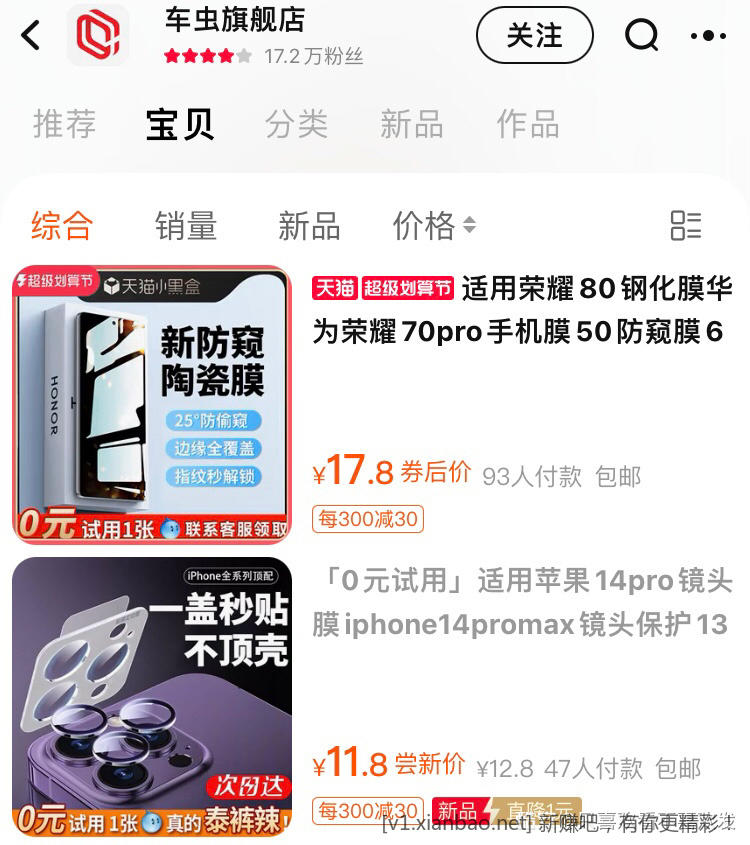Go back using the back arrow

(x=32, y=36)
